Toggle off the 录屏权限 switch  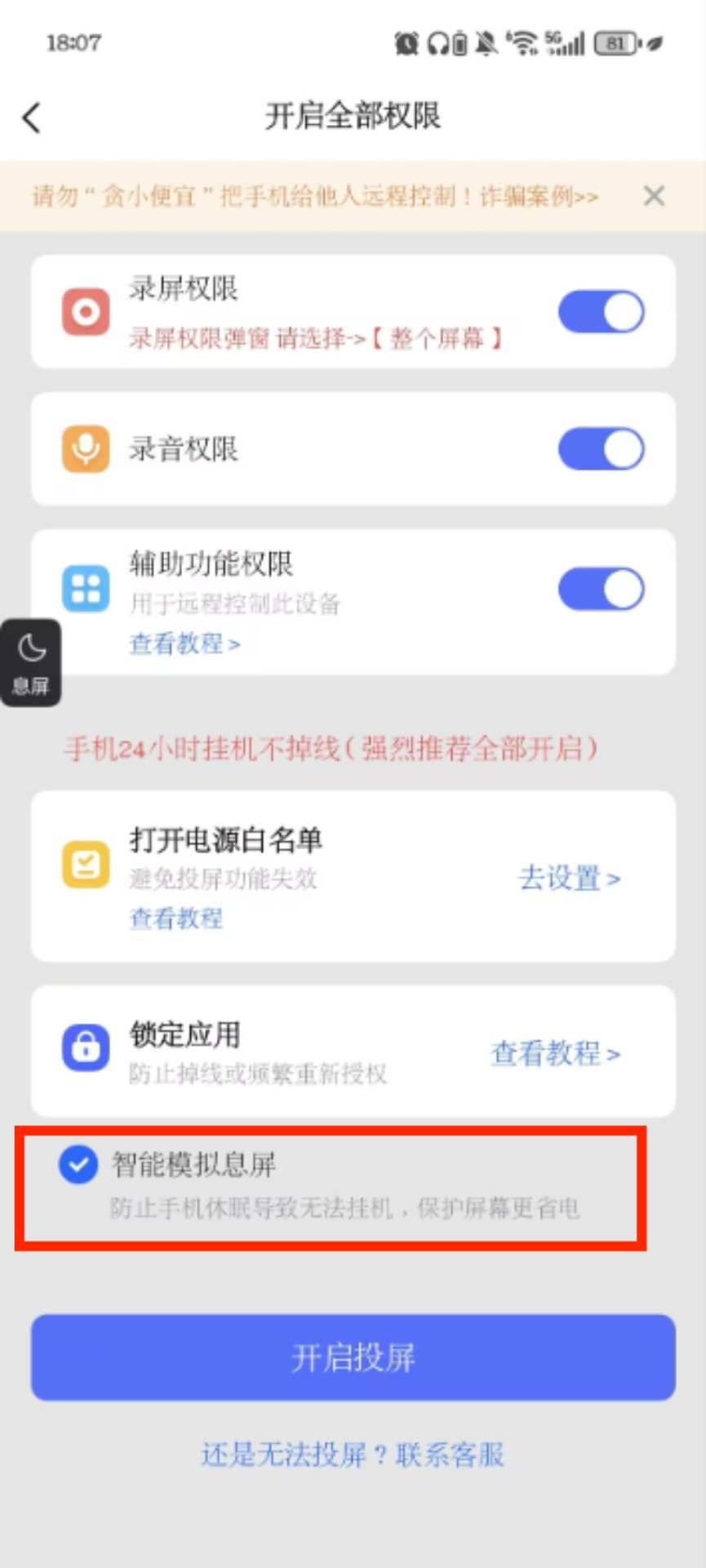[602, 312]
